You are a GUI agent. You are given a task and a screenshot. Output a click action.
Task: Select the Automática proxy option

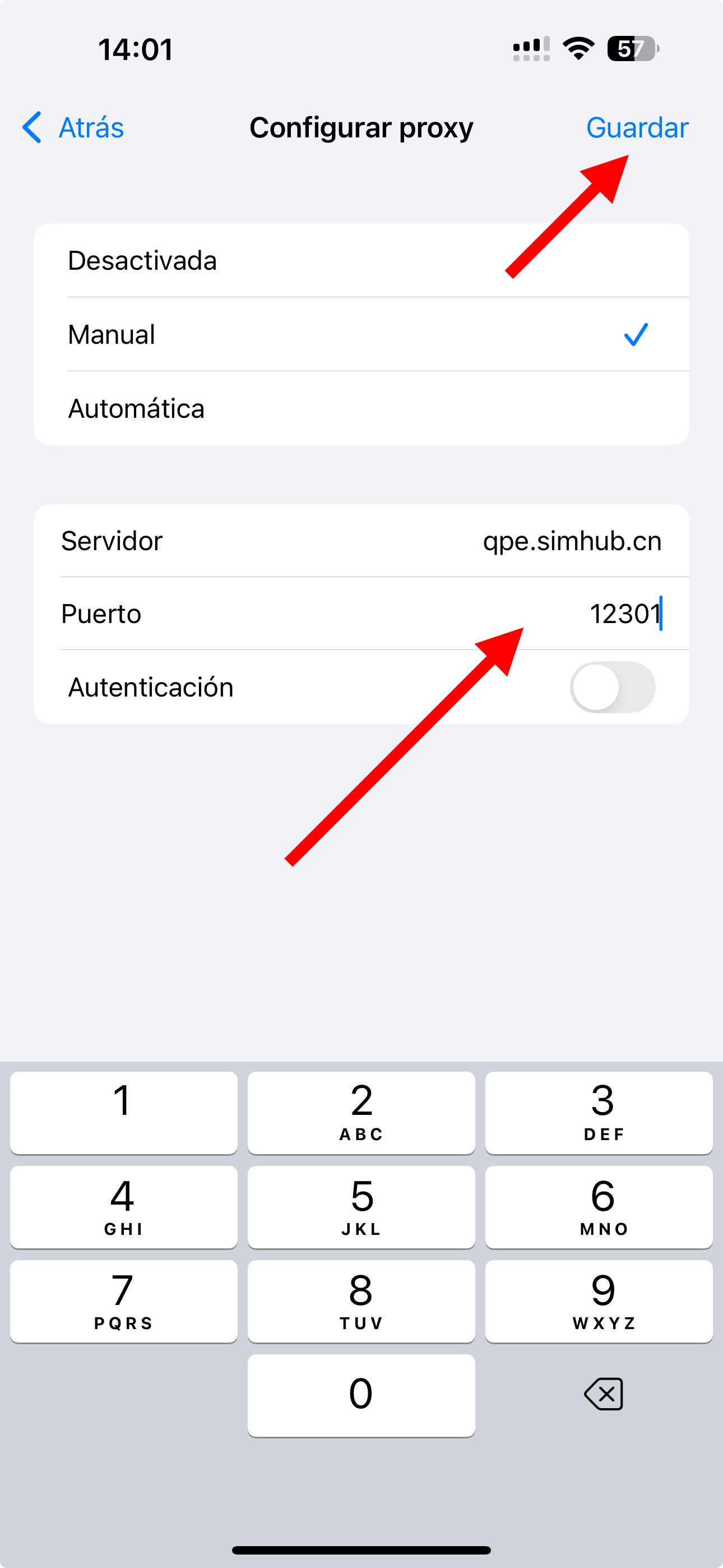click(x=360, y=408)
